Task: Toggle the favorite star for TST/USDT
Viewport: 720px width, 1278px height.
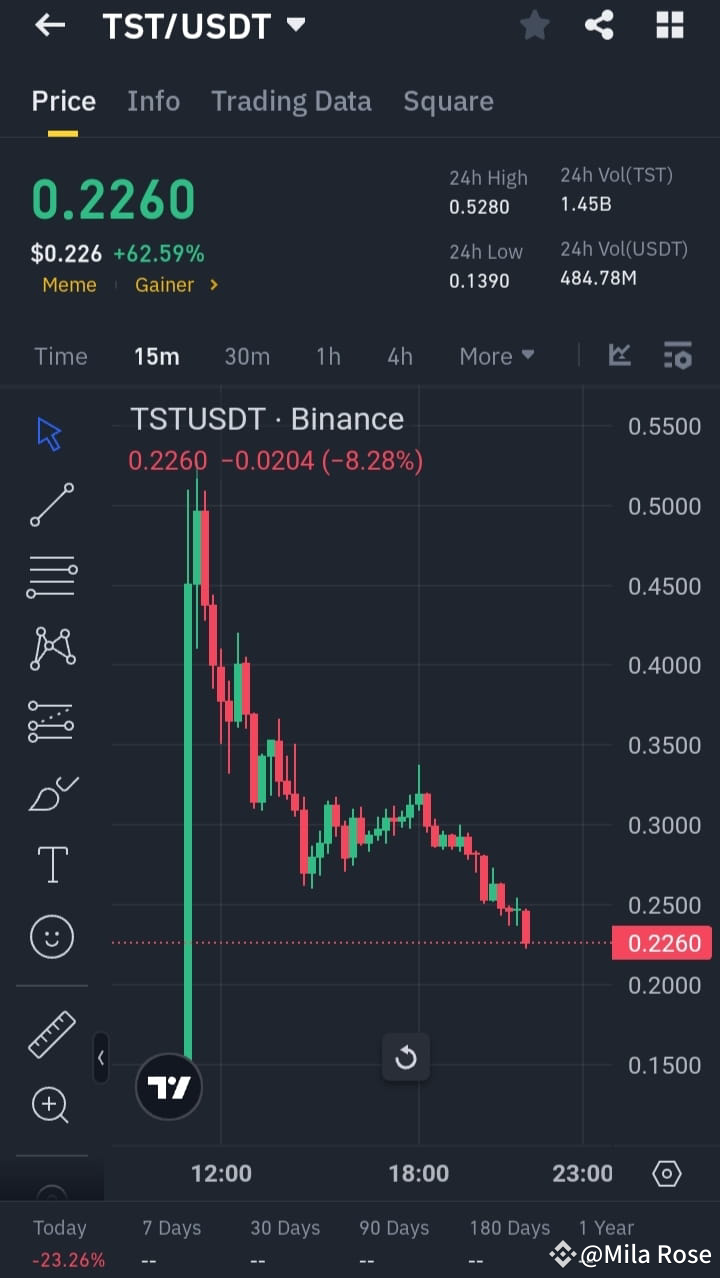Action: click(x=534, y=25)
